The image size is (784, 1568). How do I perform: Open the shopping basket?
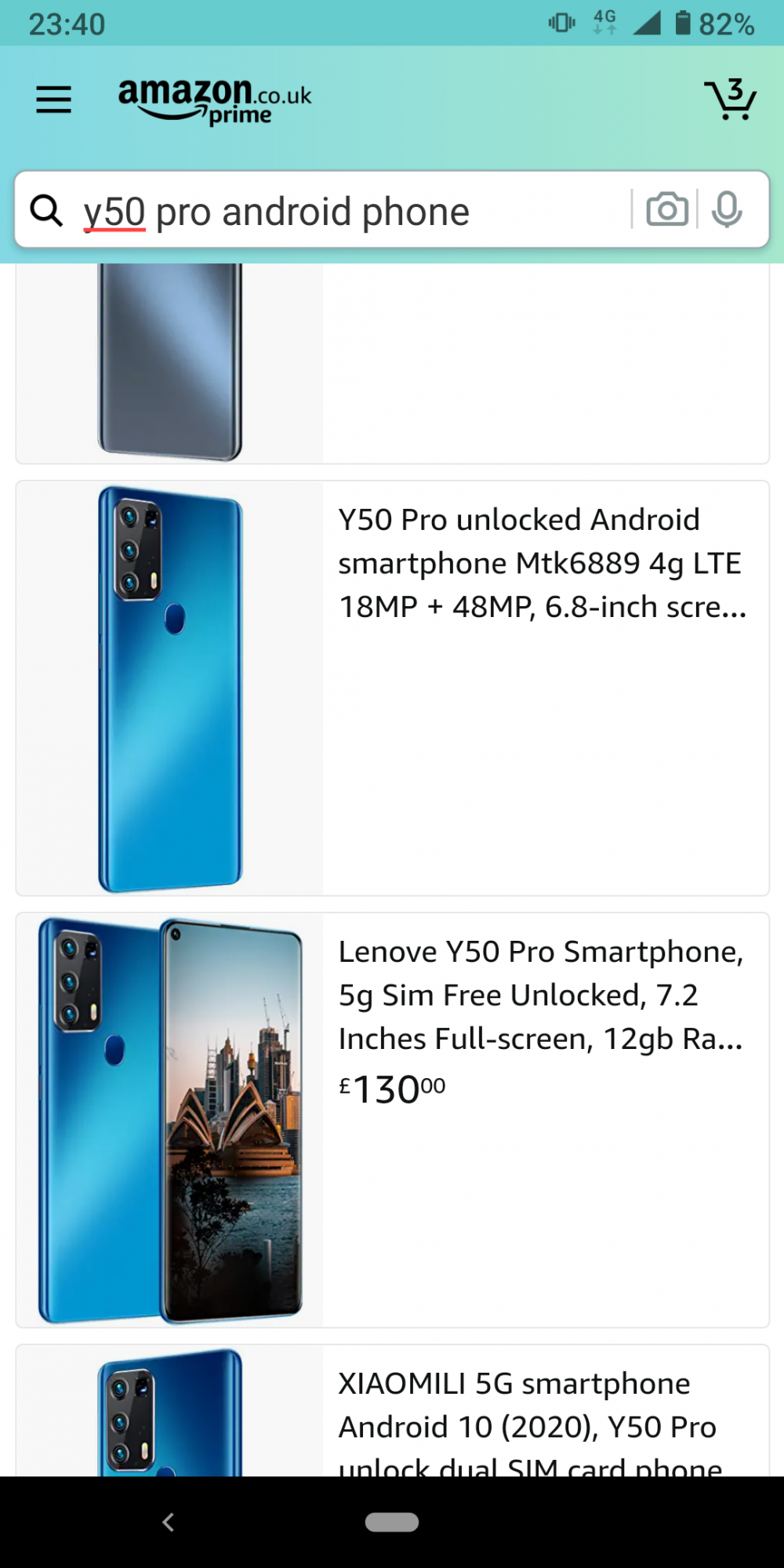pos(730,100)
